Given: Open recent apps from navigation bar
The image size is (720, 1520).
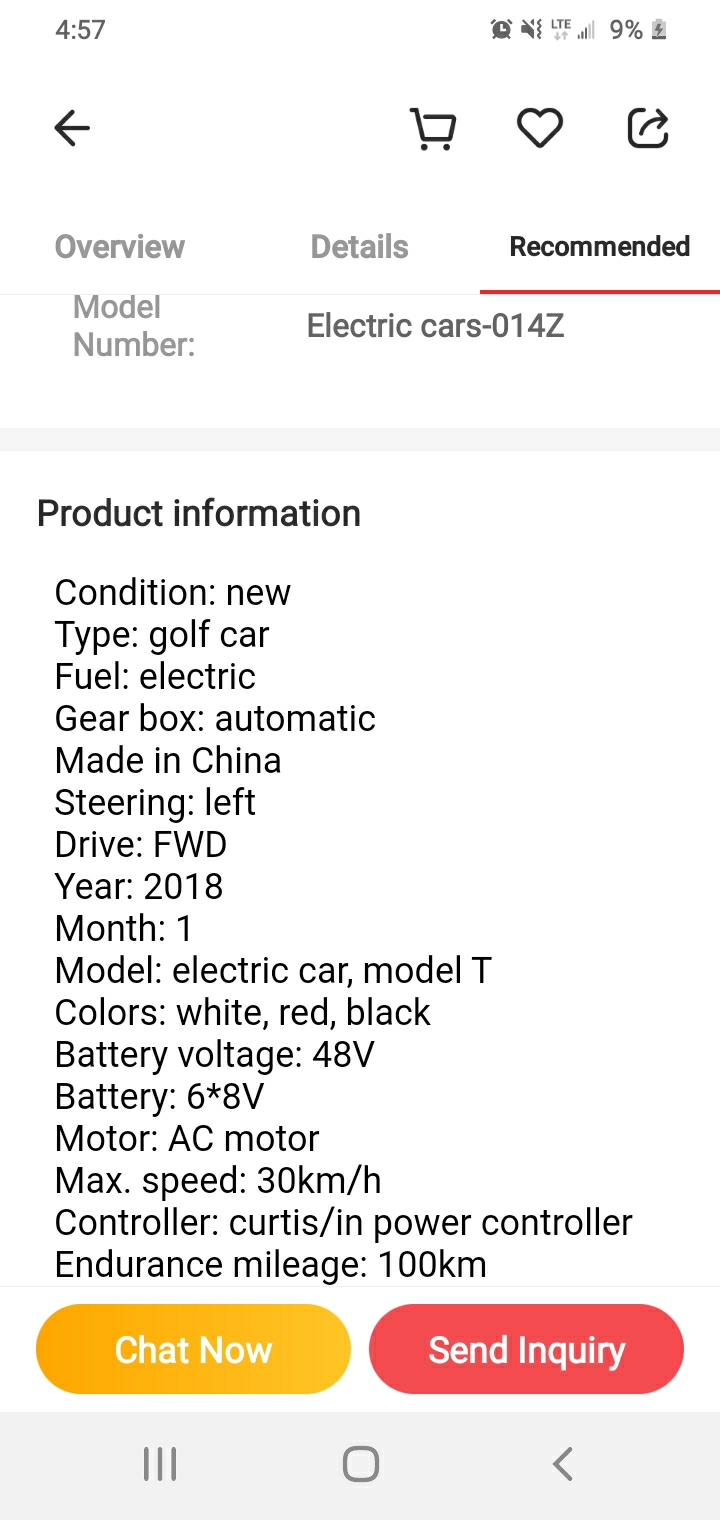Looking at the screenshot, I should [x=160, y=1465].
